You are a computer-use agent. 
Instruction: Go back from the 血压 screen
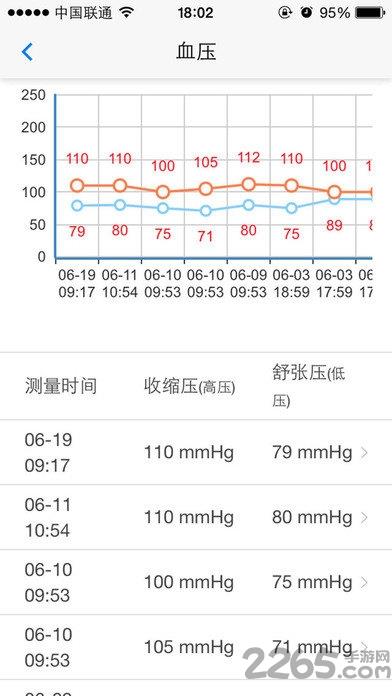pos(27,52)
